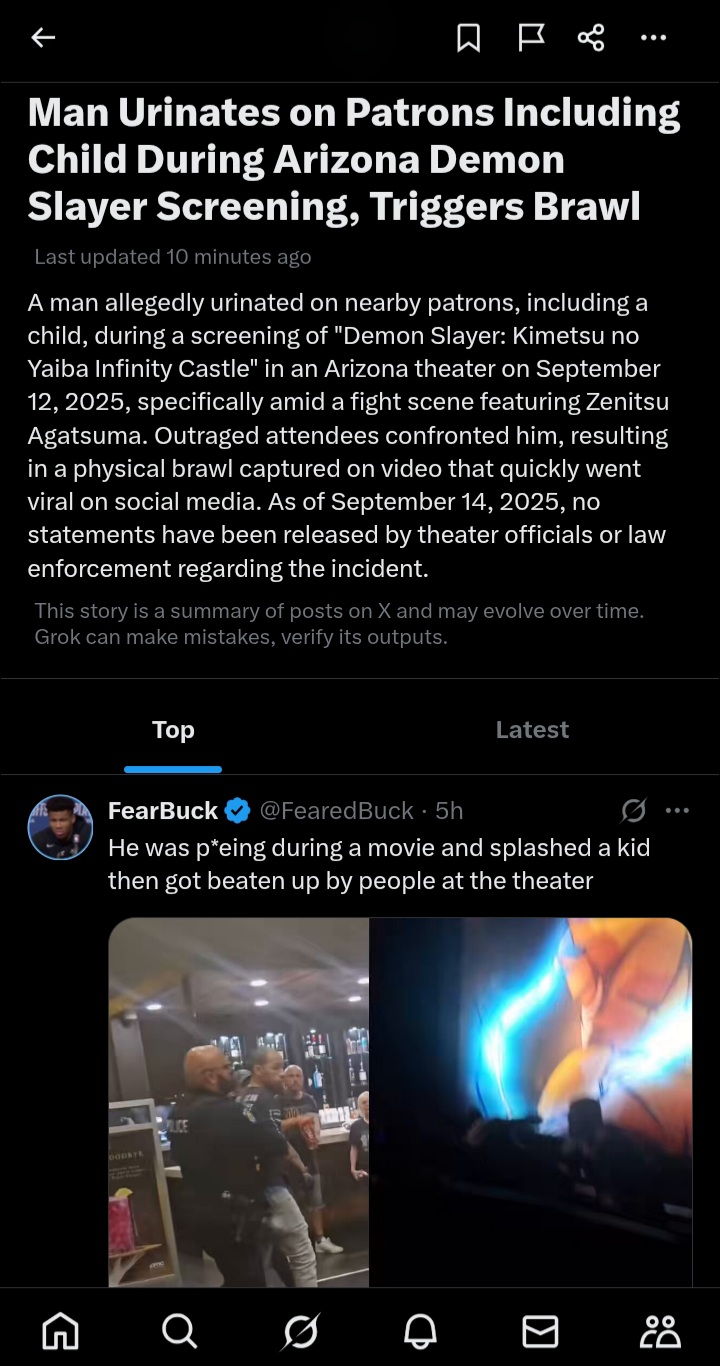Open the more options menu on FearBuck's post
This screenshot has height=1366, width=720.
677,810
